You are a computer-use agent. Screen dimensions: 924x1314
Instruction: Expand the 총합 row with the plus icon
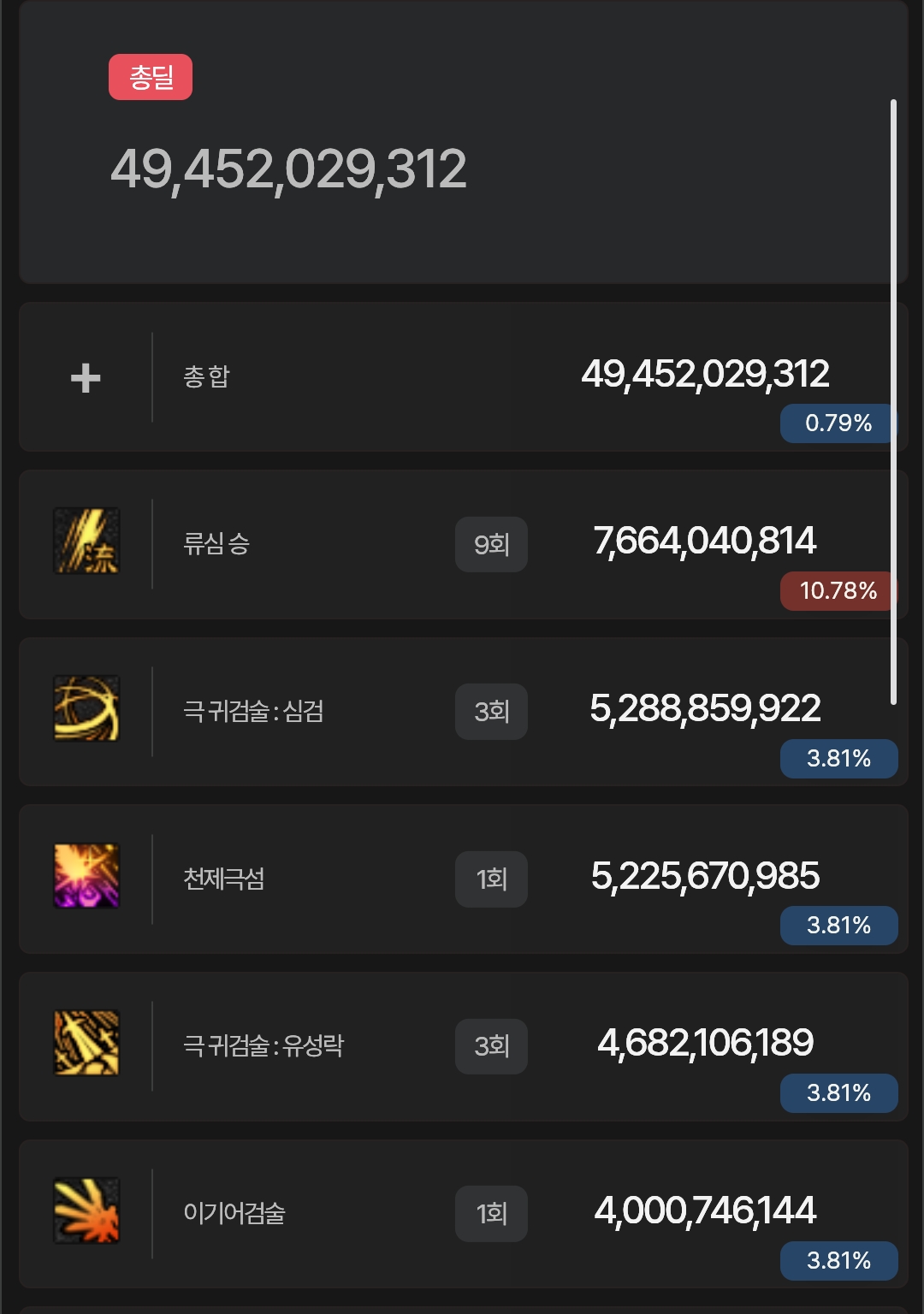click(86, 377)
